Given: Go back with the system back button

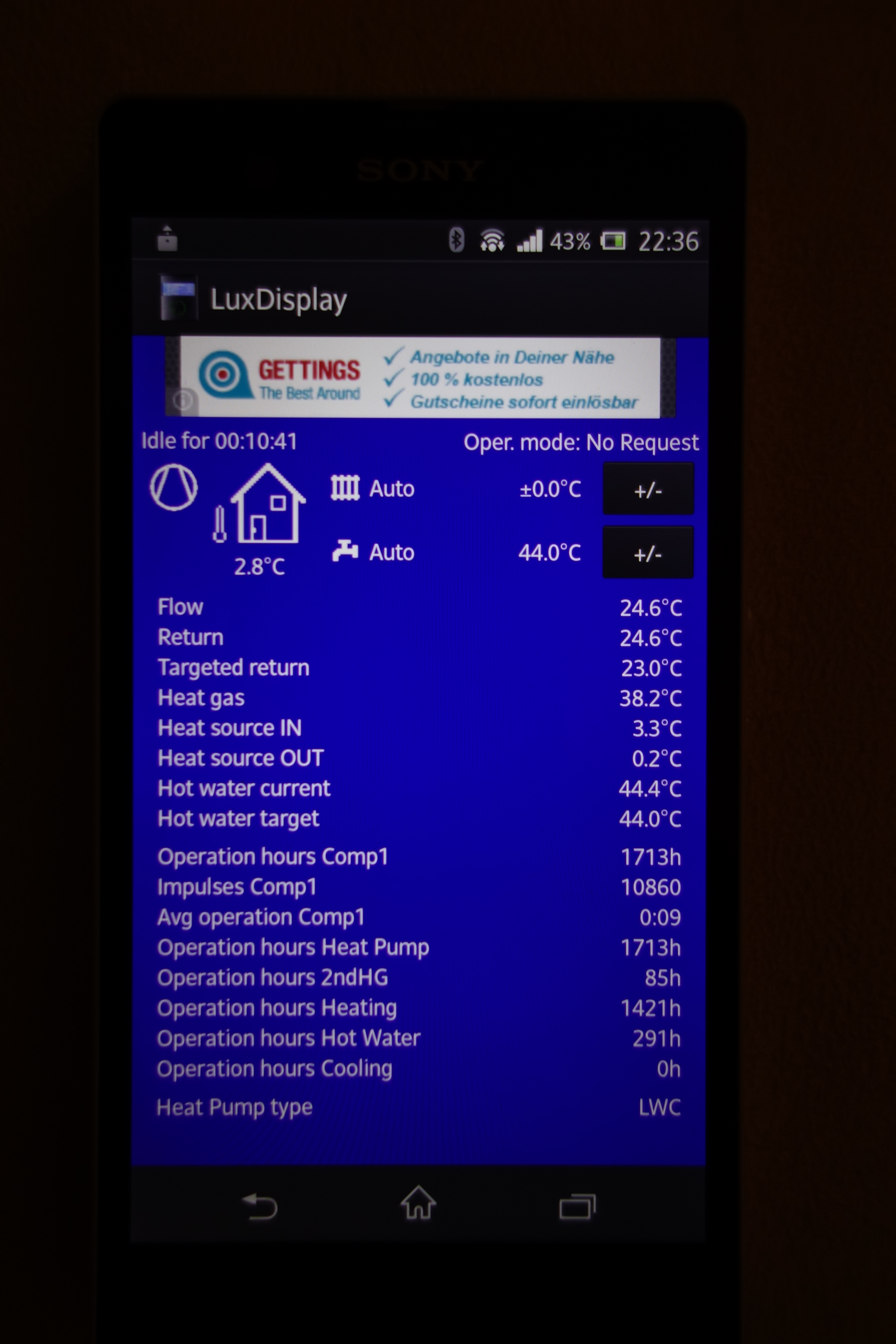Looking at the screenshot, I should pos(260,1206).
